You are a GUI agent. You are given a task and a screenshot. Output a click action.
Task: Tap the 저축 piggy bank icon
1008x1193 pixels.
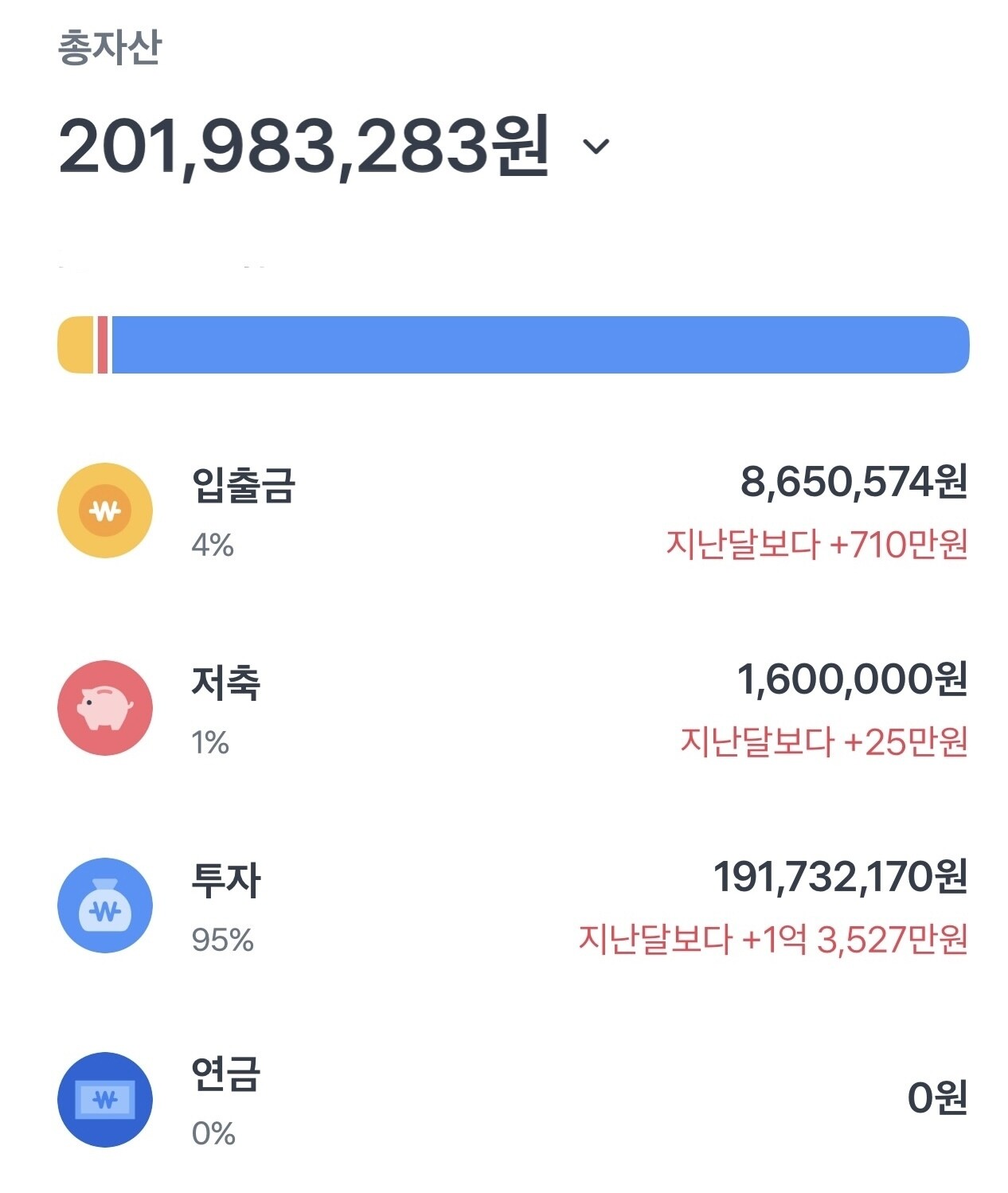click(x=104, y=706)
